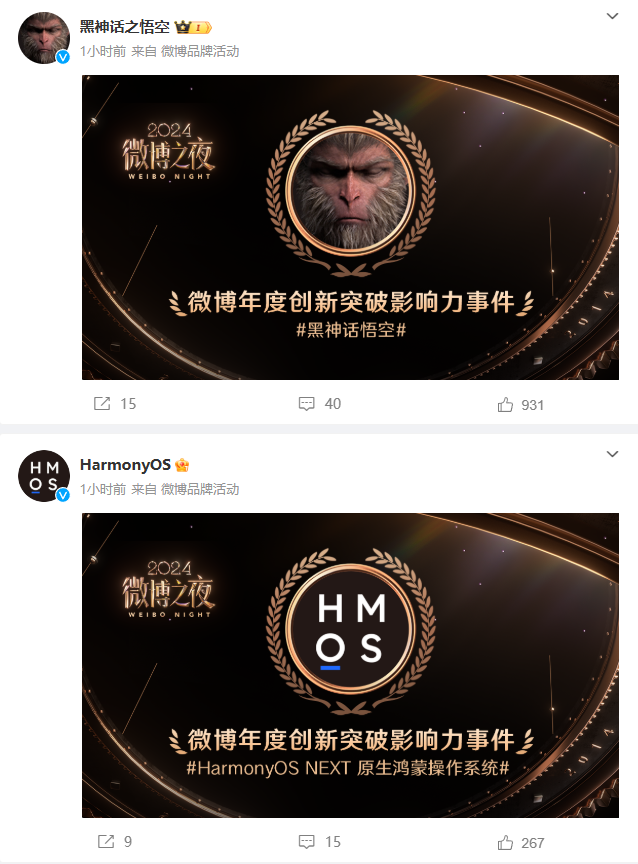
Task: Open the HarmonyOS username link
Action: [x=126, y=465]
